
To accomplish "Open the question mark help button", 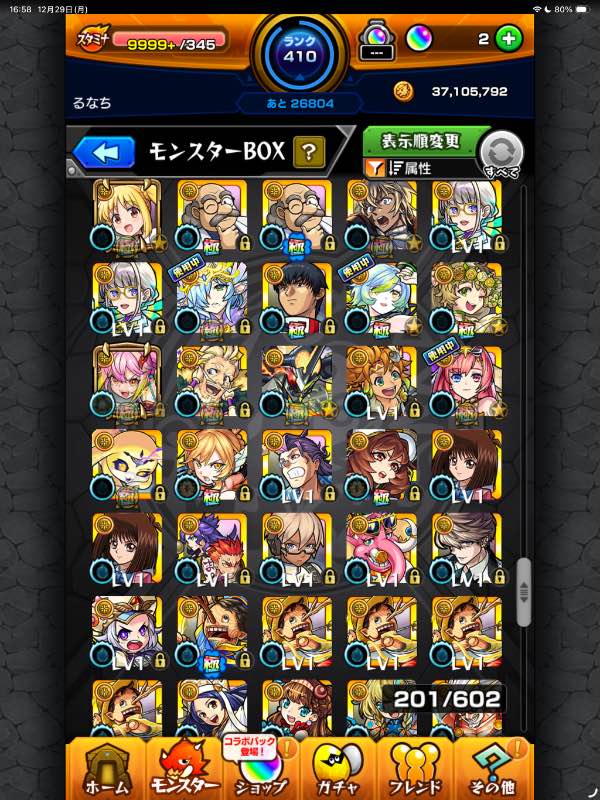I will click(x=310, y=152).
